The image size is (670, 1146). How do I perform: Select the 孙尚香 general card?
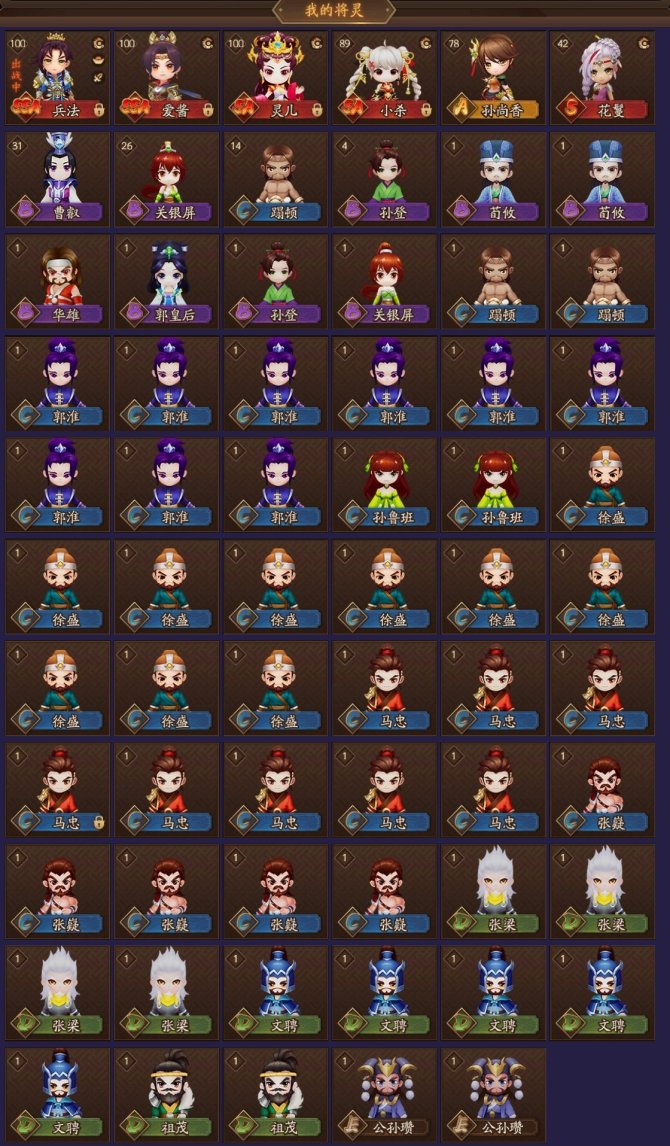493,77
